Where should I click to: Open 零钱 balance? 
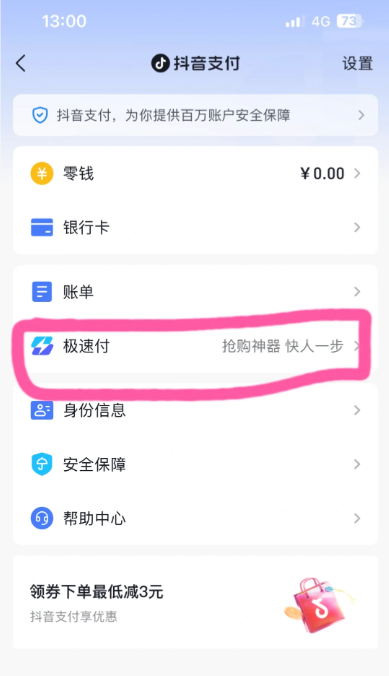coord(195,173)
